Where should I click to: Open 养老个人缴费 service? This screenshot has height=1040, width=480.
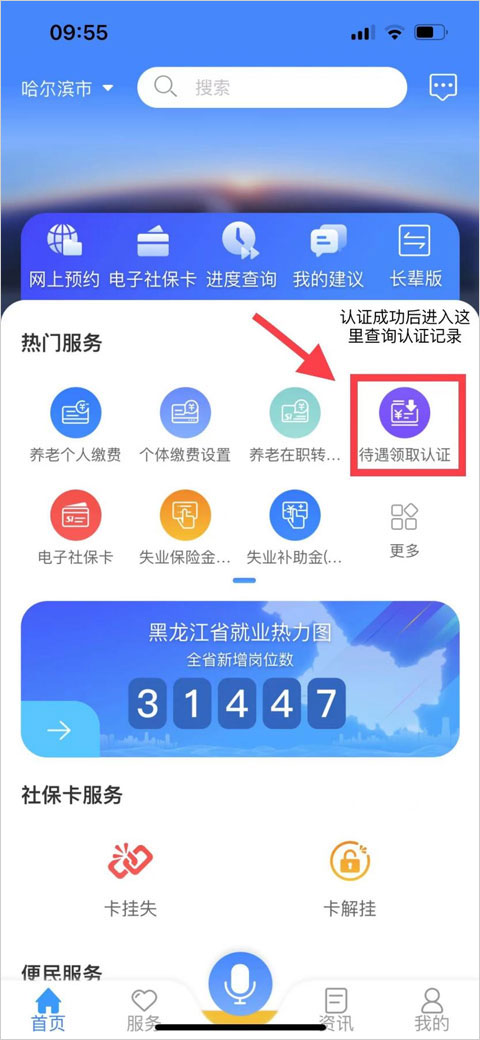[x=76, y=424]
